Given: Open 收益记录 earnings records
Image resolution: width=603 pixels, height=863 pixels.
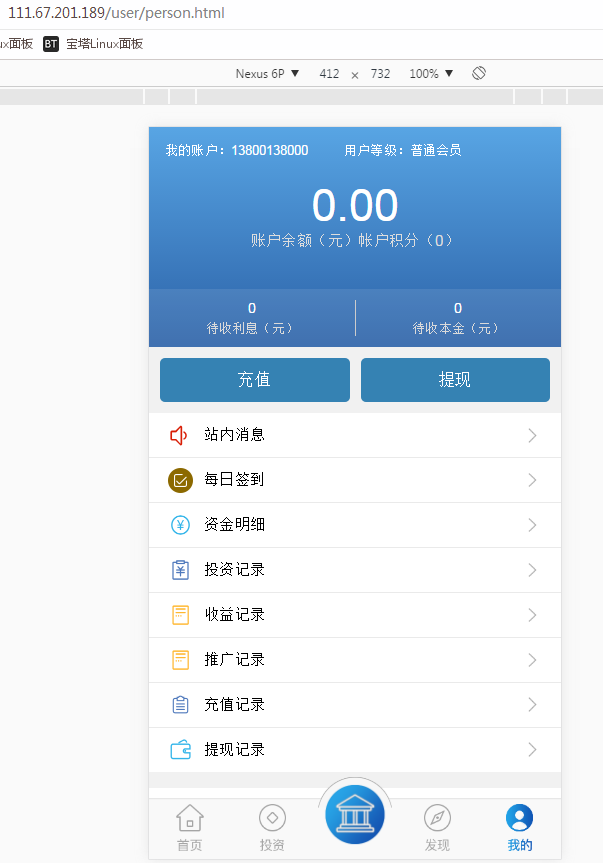Looking at the screenshot, I should point(354,615).
